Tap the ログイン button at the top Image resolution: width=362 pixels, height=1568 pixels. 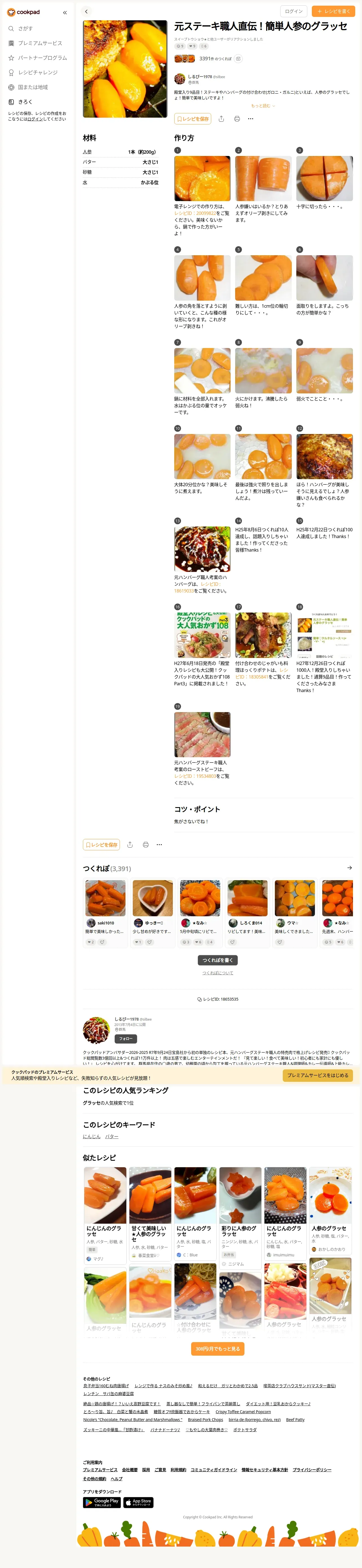tap(294, 12)
